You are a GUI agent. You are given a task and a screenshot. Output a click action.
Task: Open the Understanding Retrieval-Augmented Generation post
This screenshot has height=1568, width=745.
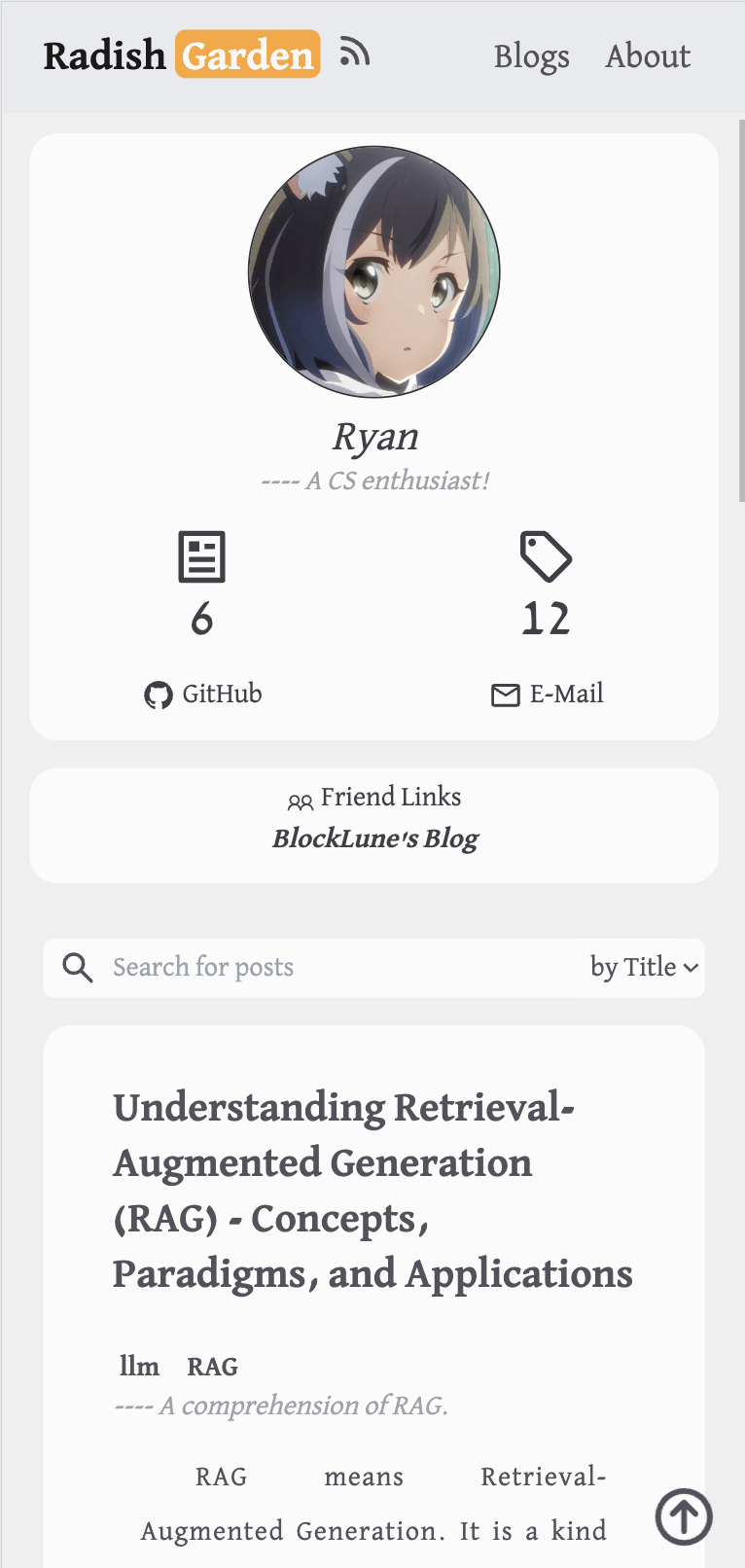pos(372,1190)
